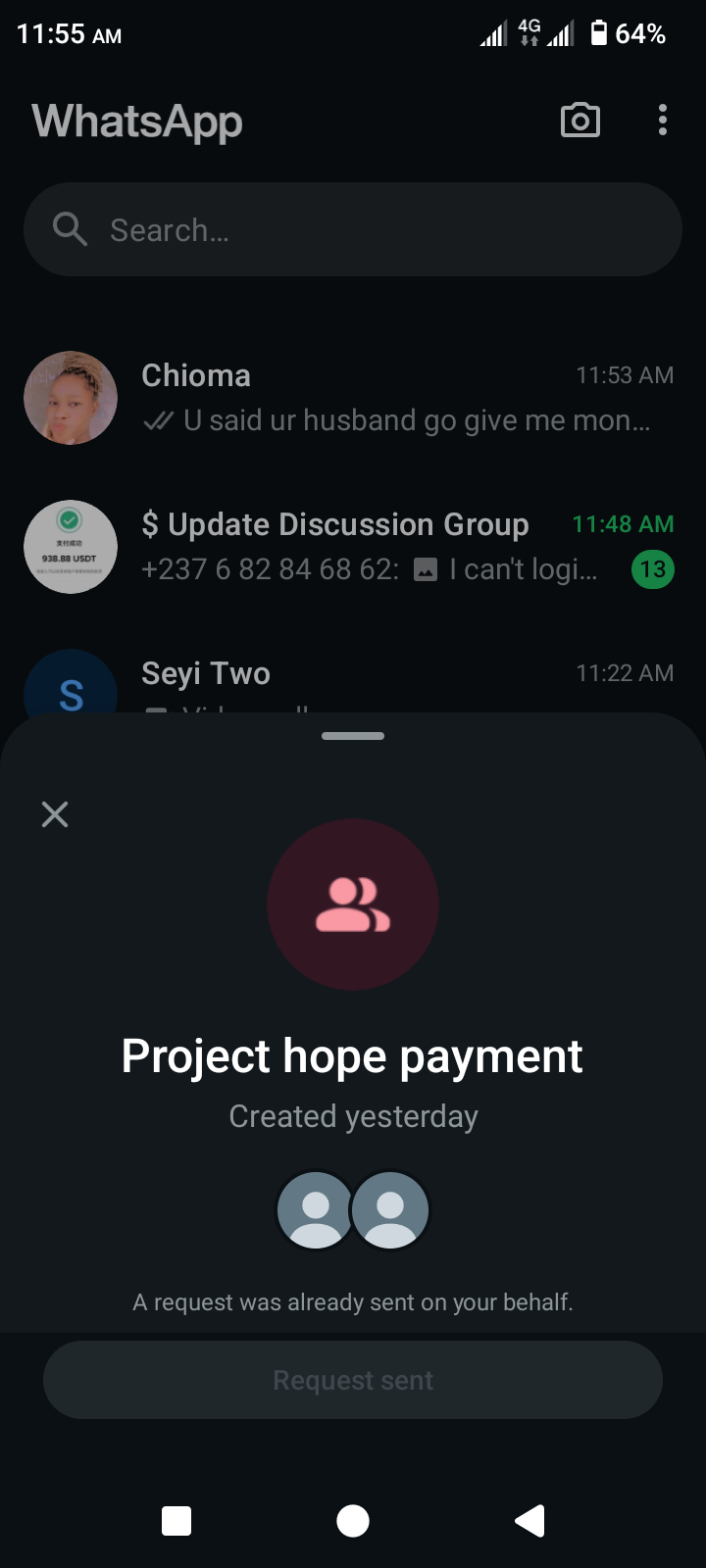Open the three-dot overflow menu

(663, 121)
